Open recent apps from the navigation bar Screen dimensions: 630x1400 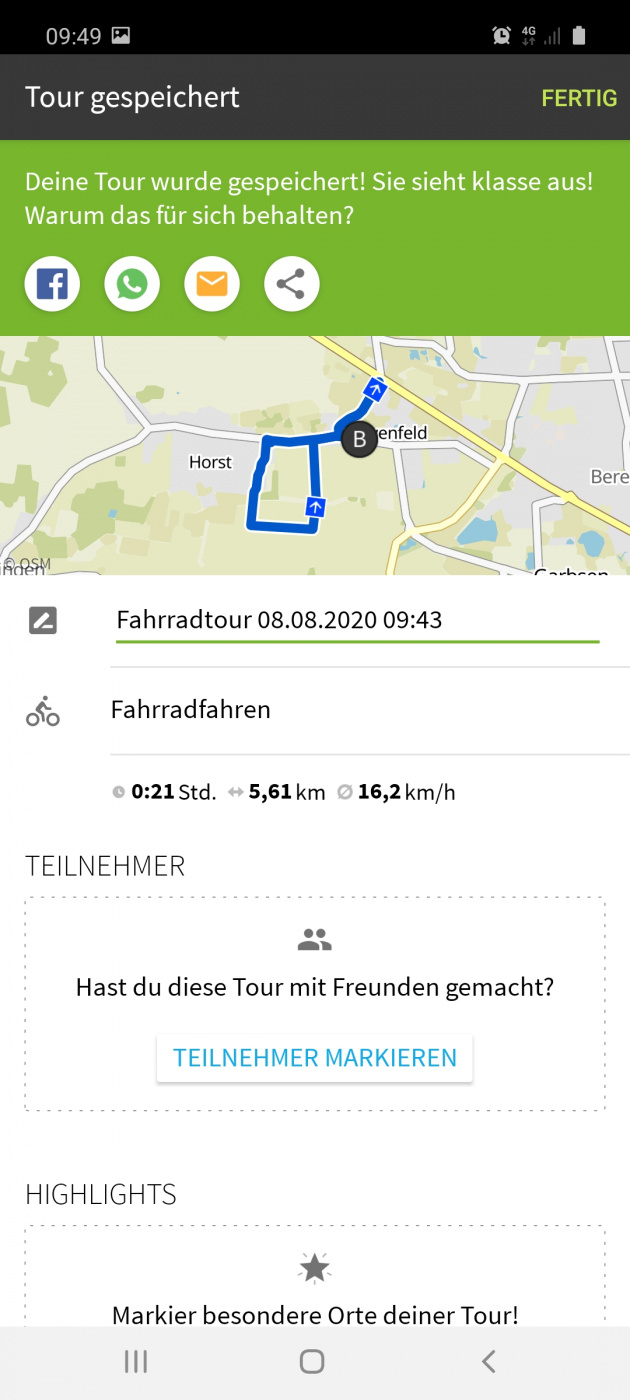[x=136, y=1361]
